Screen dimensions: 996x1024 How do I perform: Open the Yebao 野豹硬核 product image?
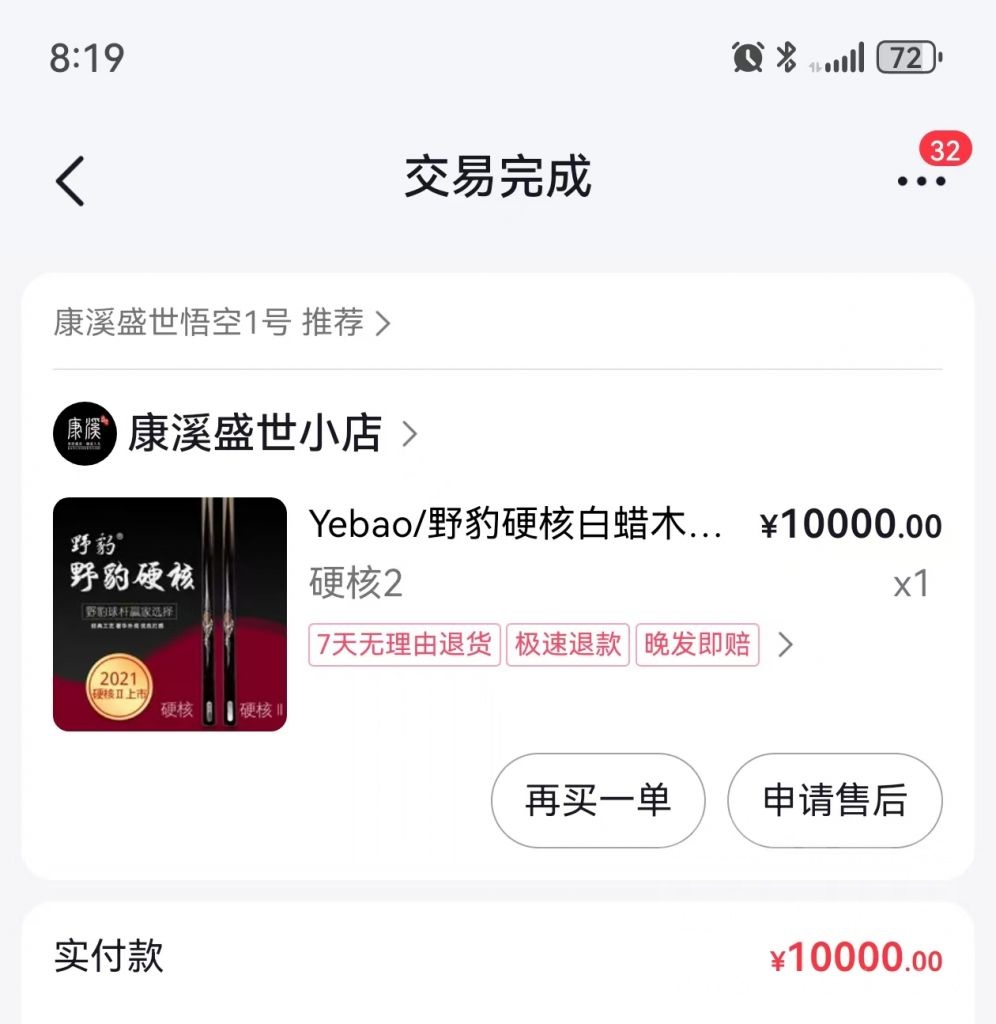point(170,614)
